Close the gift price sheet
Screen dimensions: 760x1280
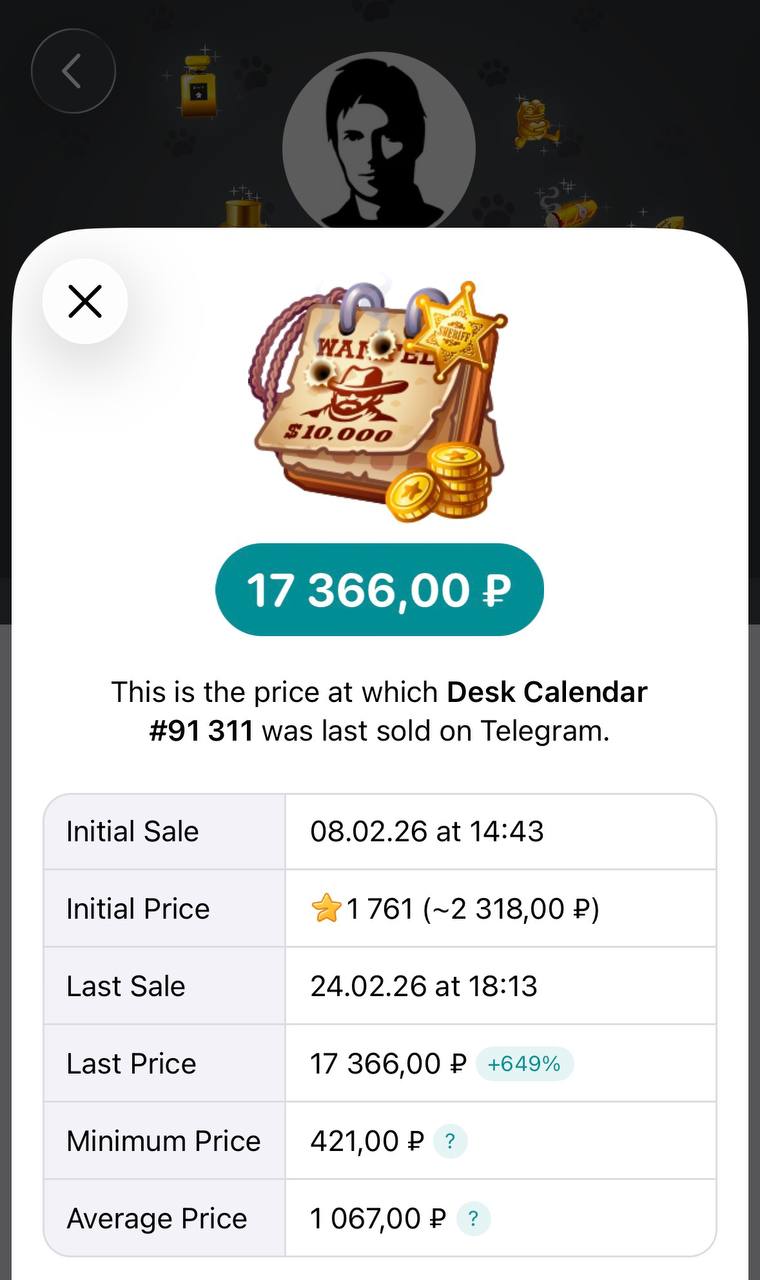point(85,301)
